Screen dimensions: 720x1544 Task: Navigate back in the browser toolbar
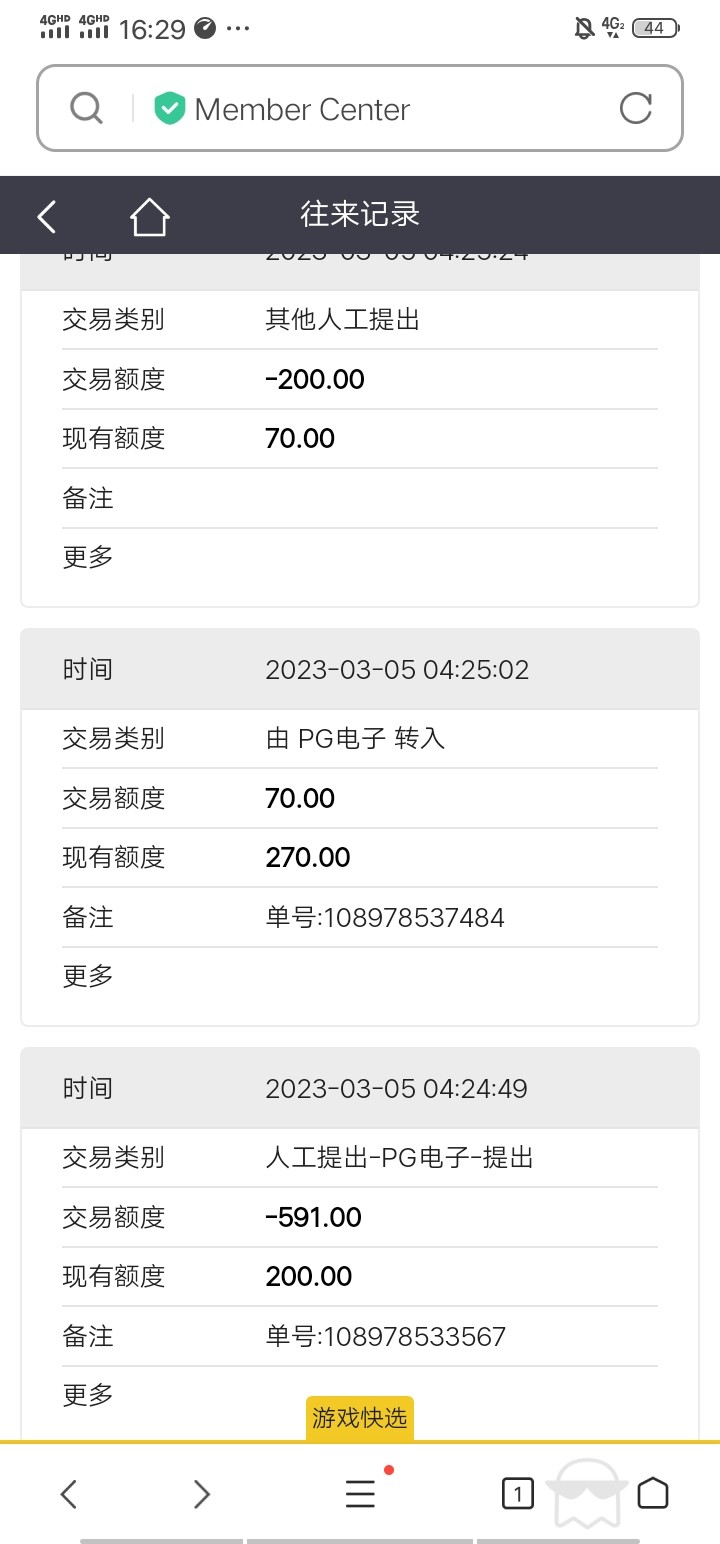(68, 1494)
